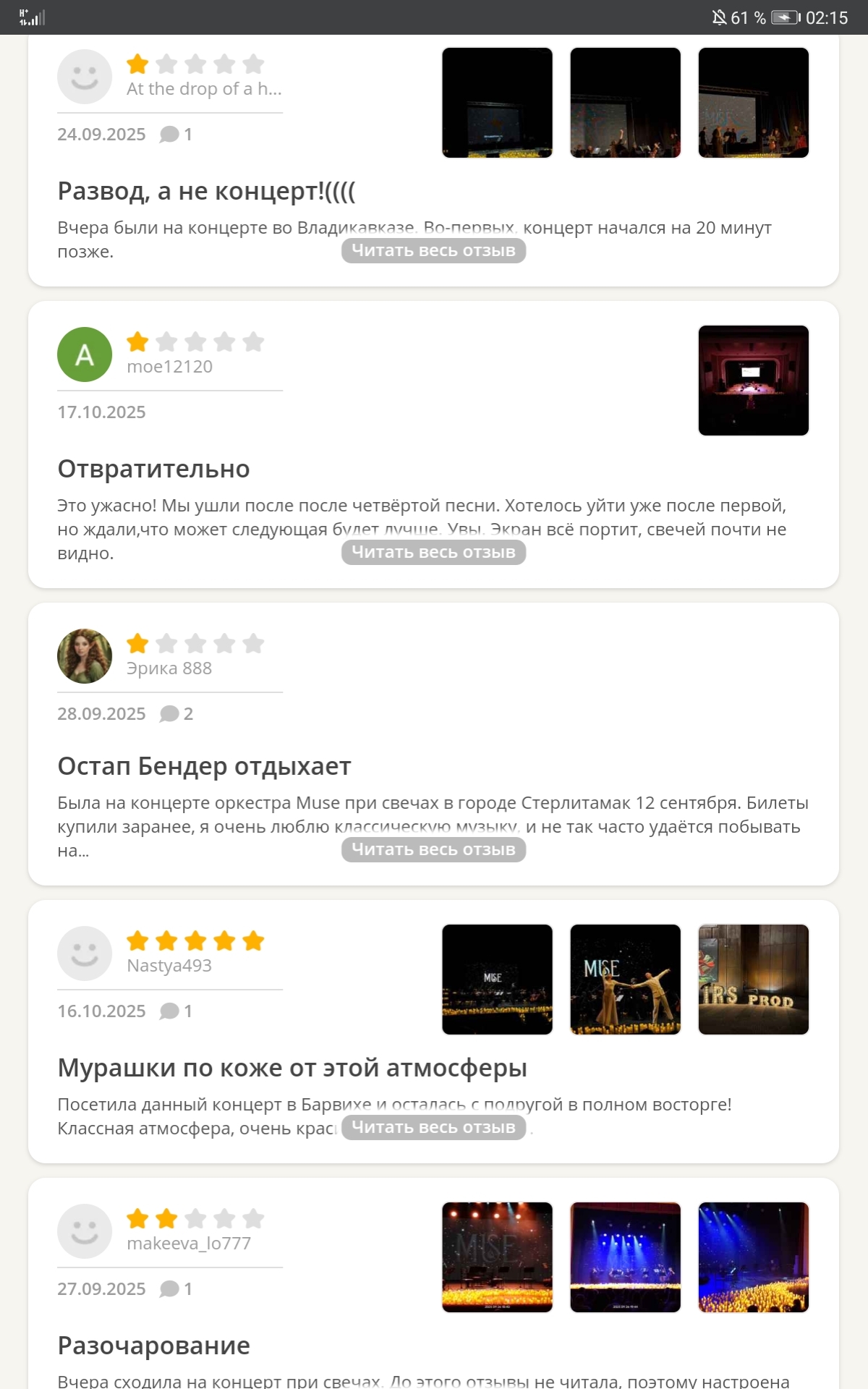
Task: Read full review 'Развод, а не концерт'
Action: pyautogui.click(x=433, y=251)
